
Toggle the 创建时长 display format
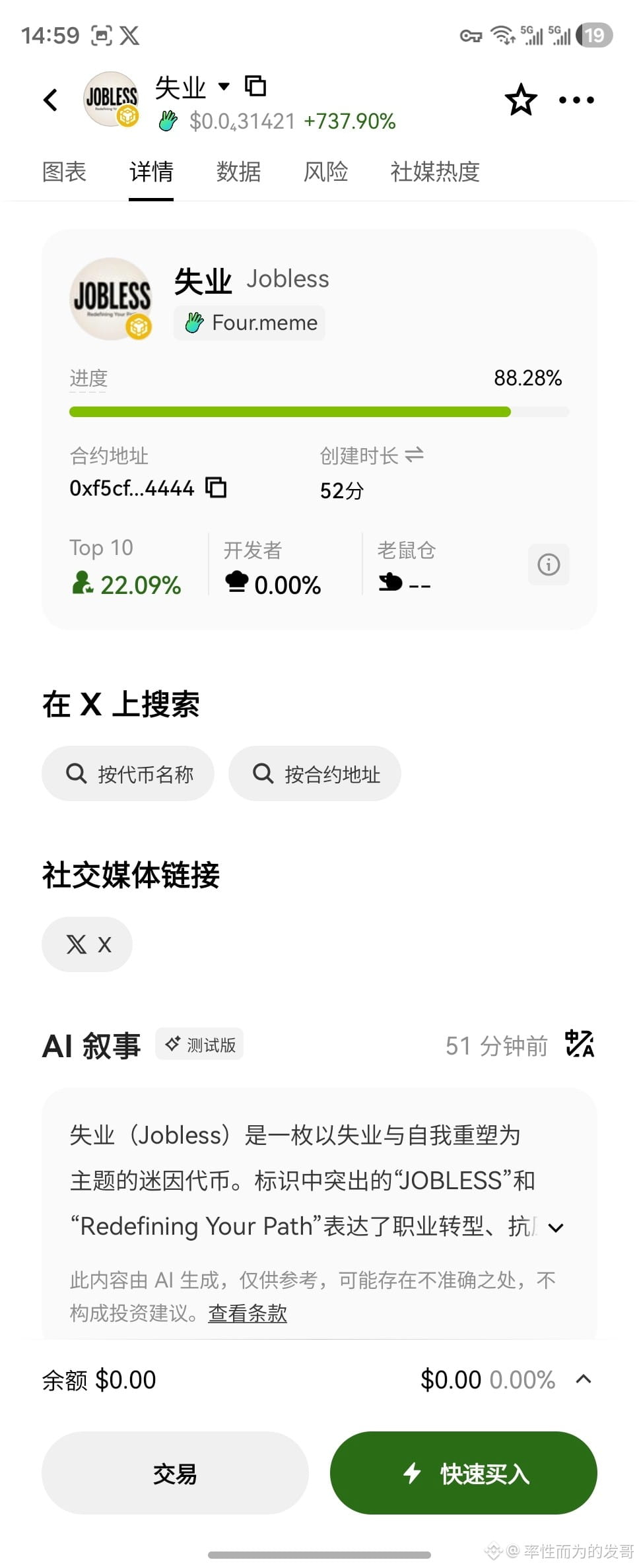pos(415,455)
